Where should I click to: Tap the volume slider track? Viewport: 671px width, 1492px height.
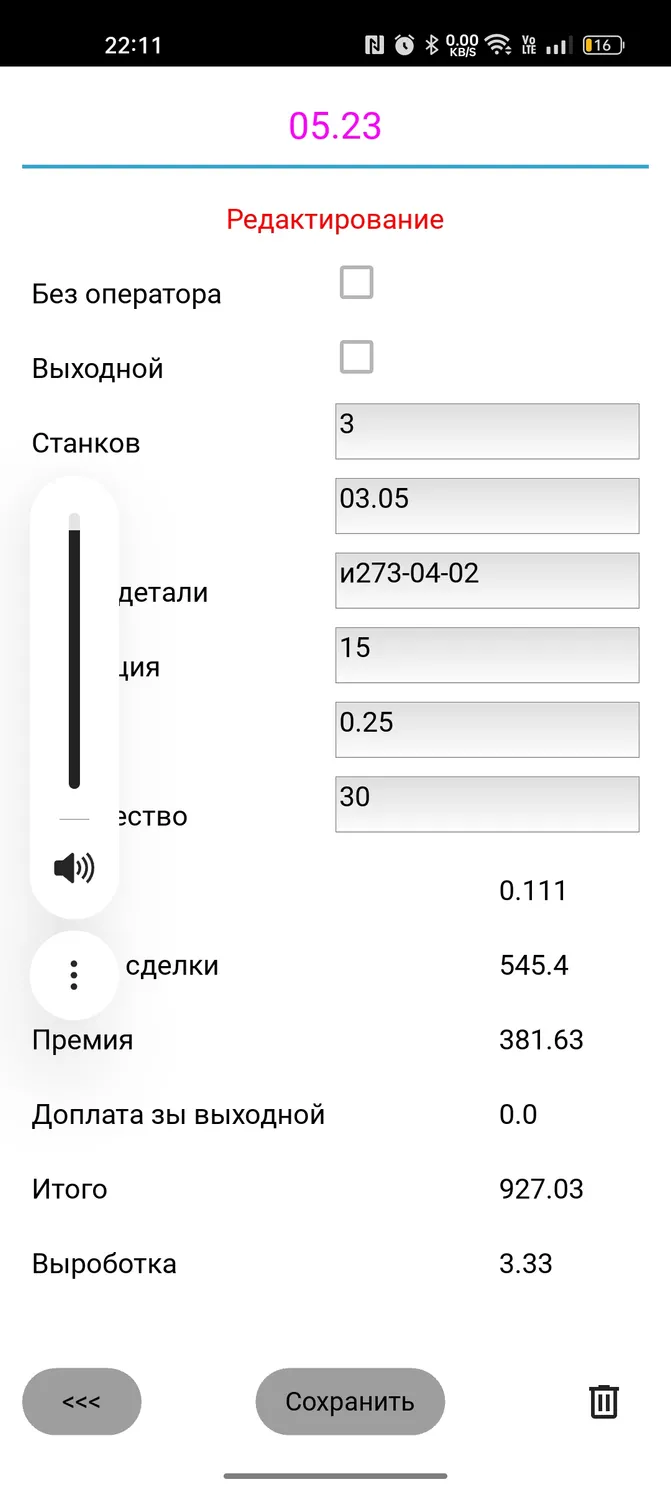pyautogui.click(x=74, y=651)
